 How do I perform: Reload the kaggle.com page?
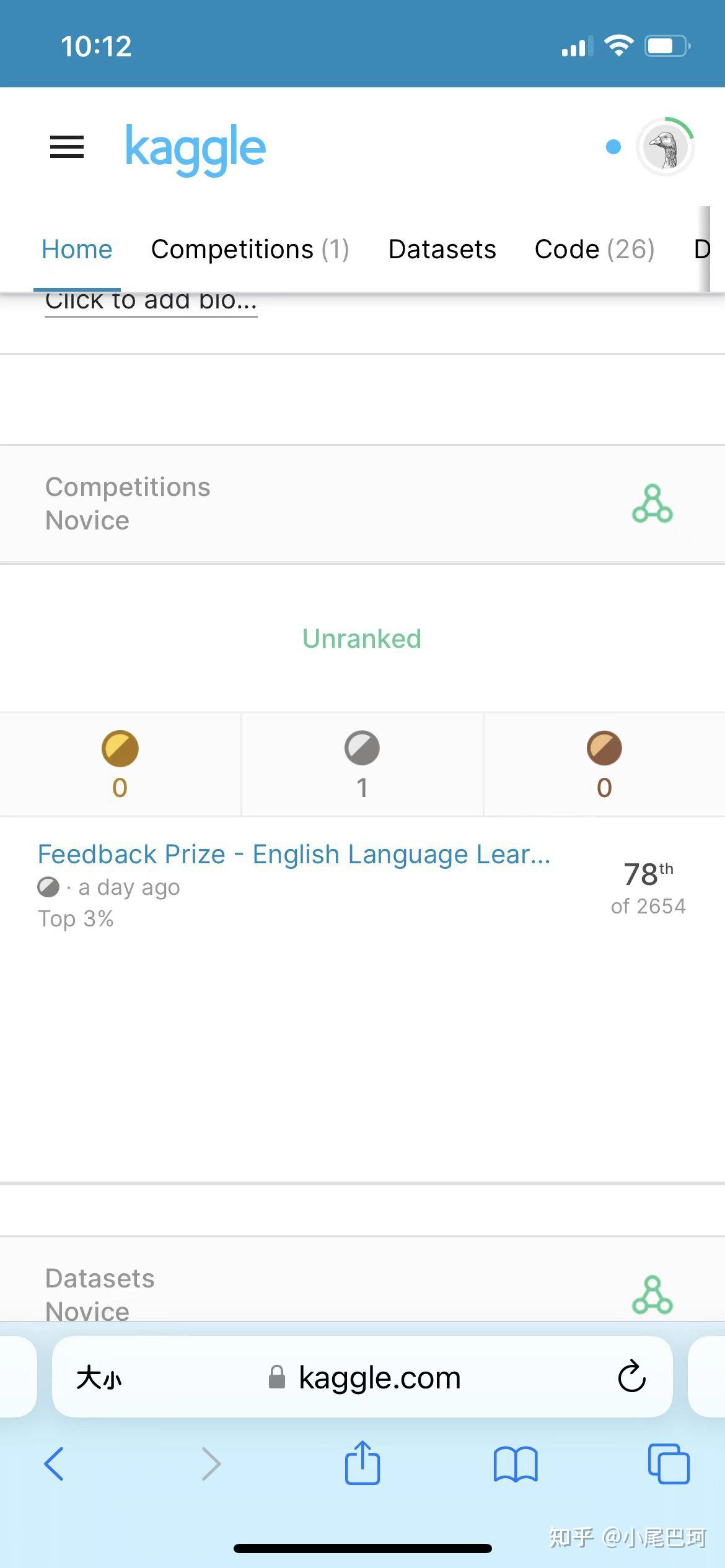(x=631, y=1377)
